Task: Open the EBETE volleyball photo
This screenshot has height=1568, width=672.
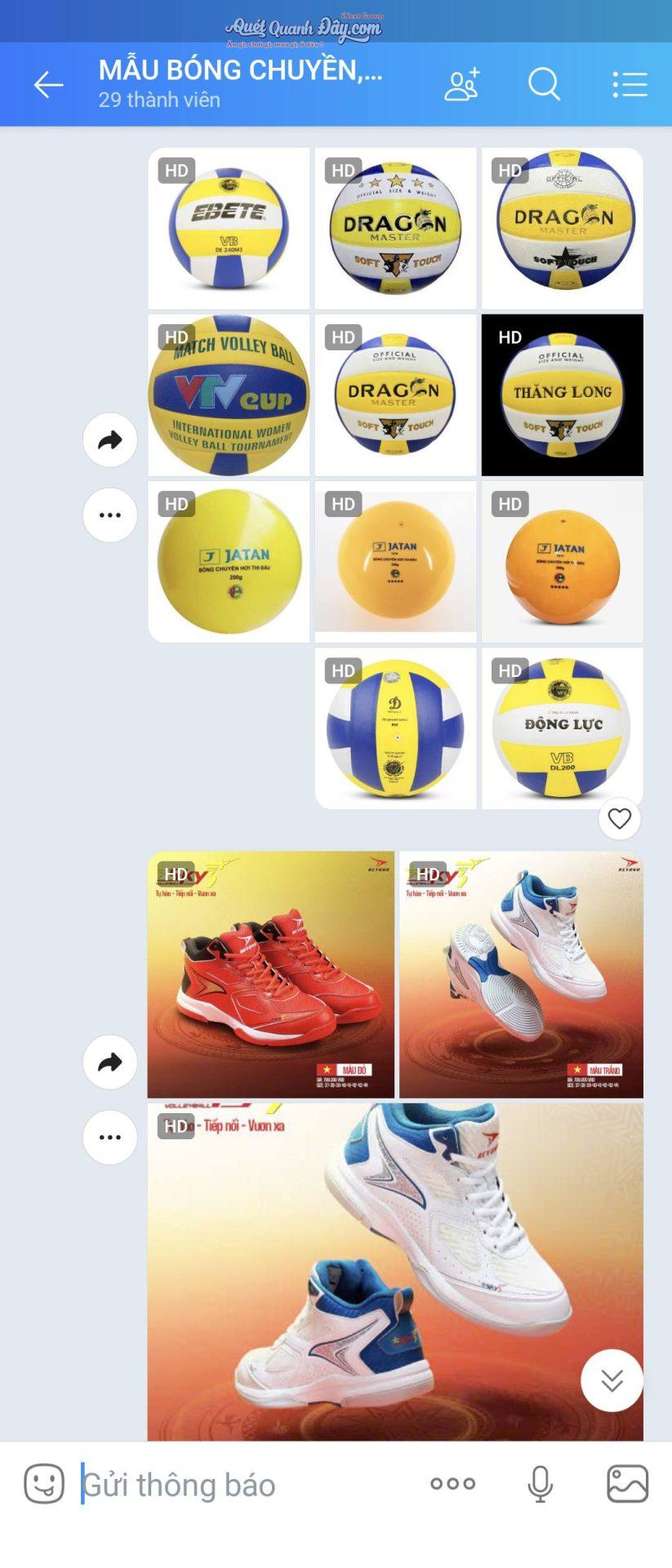Action: [x=229, y=229]
